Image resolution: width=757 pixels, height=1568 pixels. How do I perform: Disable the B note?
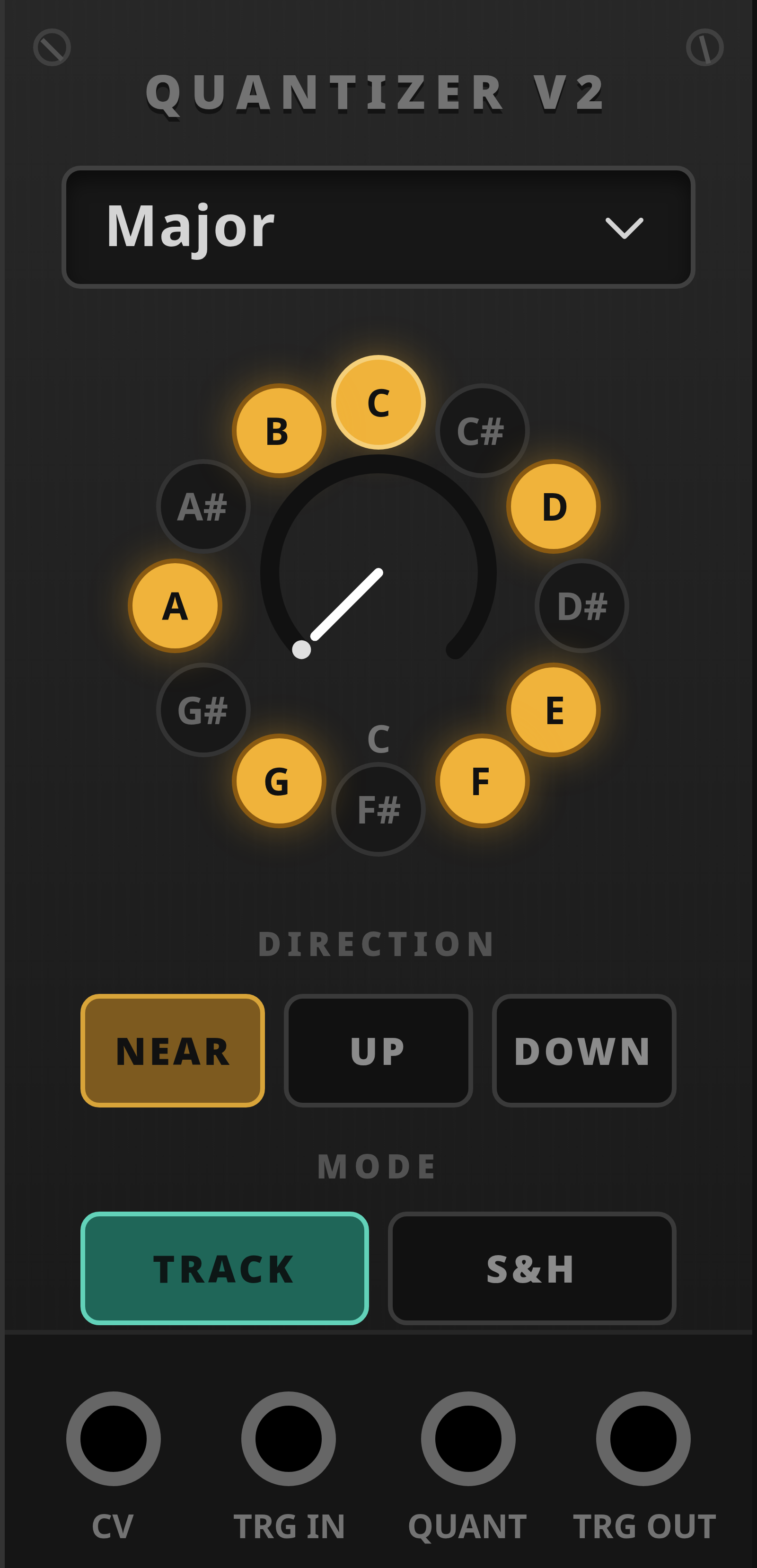(279, 431)
